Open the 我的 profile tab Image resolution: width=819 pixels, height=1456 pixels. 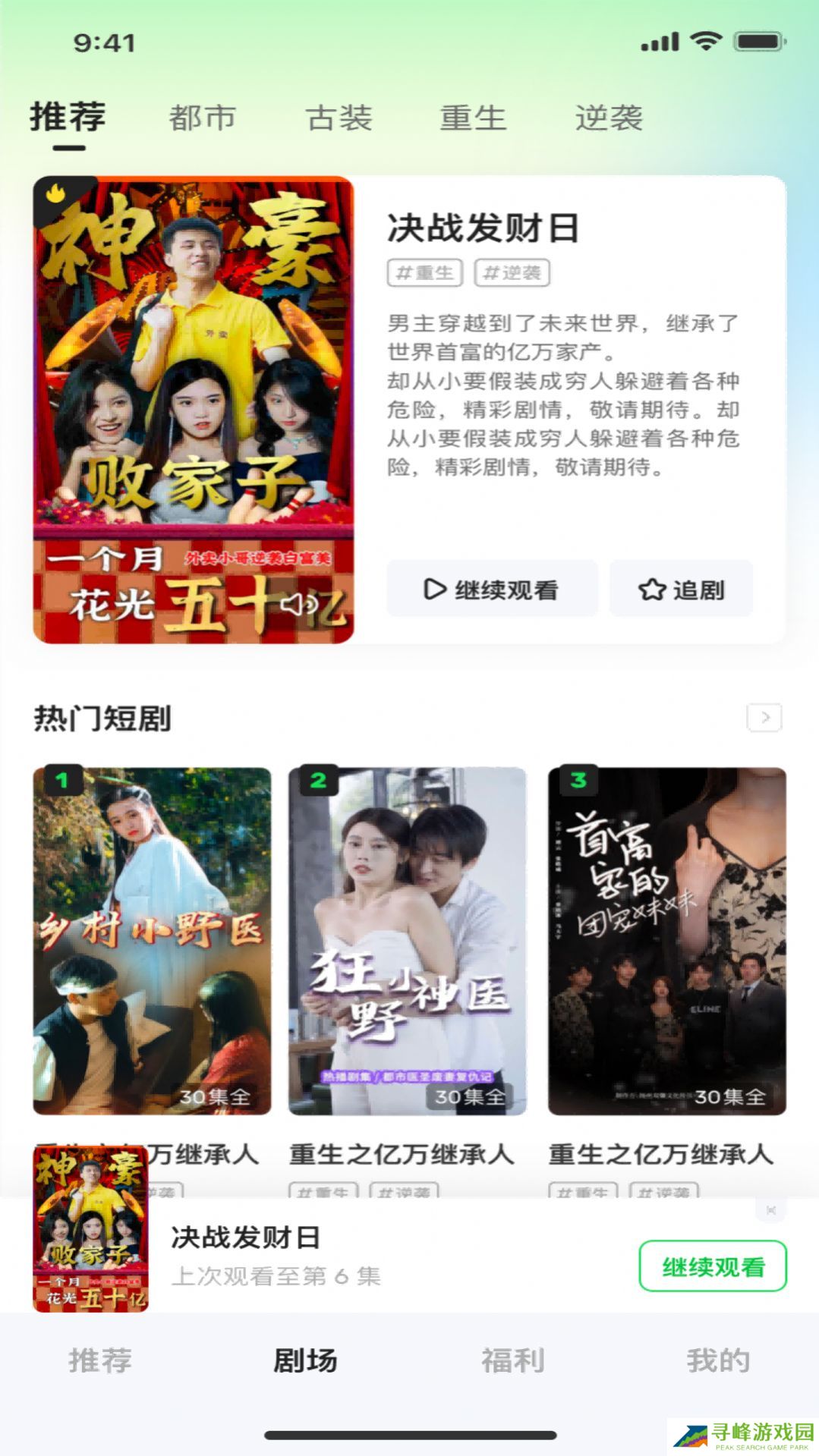tap(718, 1360)
